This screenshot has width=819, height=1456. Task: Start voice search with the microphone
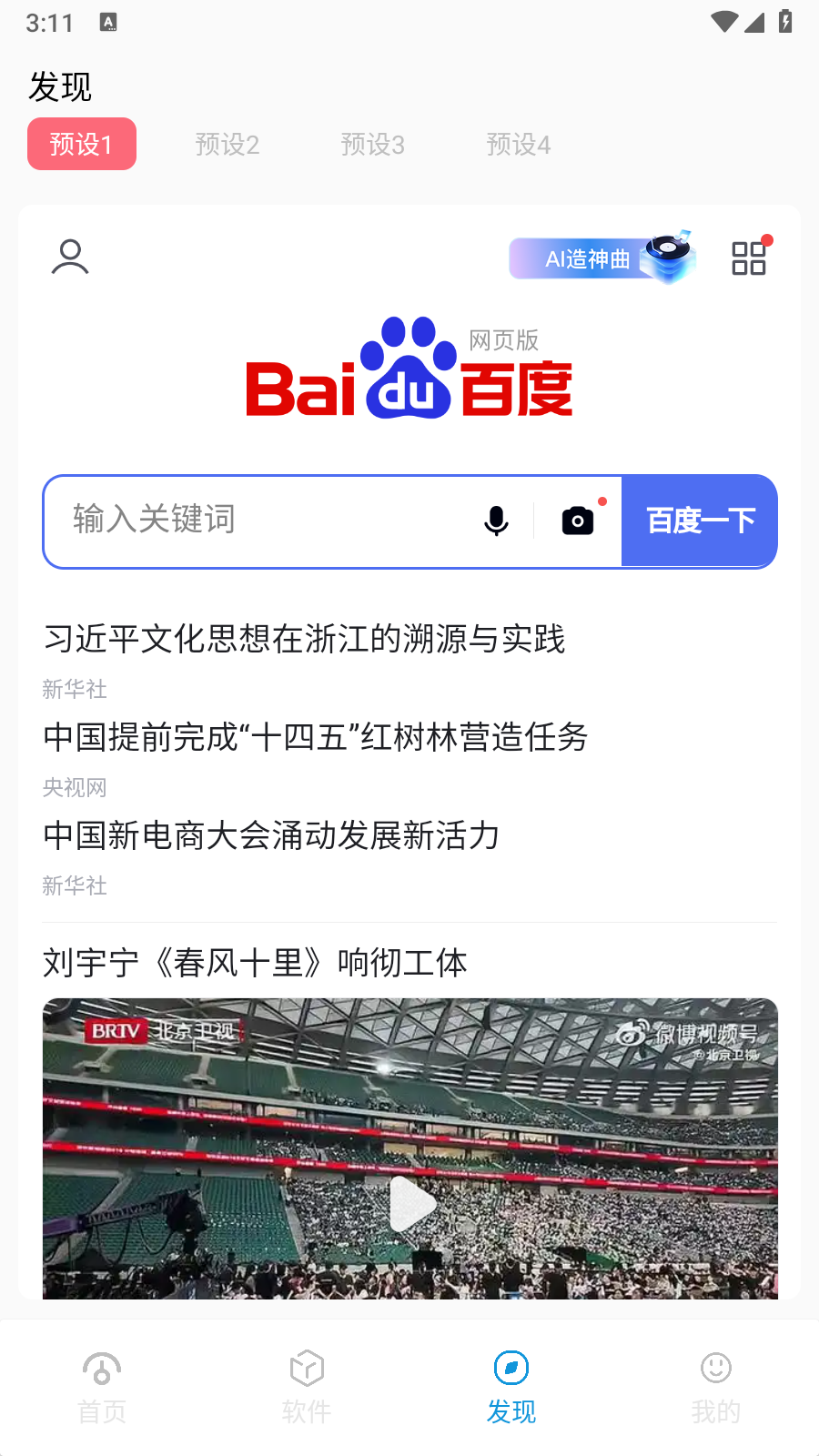[x=496, y=521]
